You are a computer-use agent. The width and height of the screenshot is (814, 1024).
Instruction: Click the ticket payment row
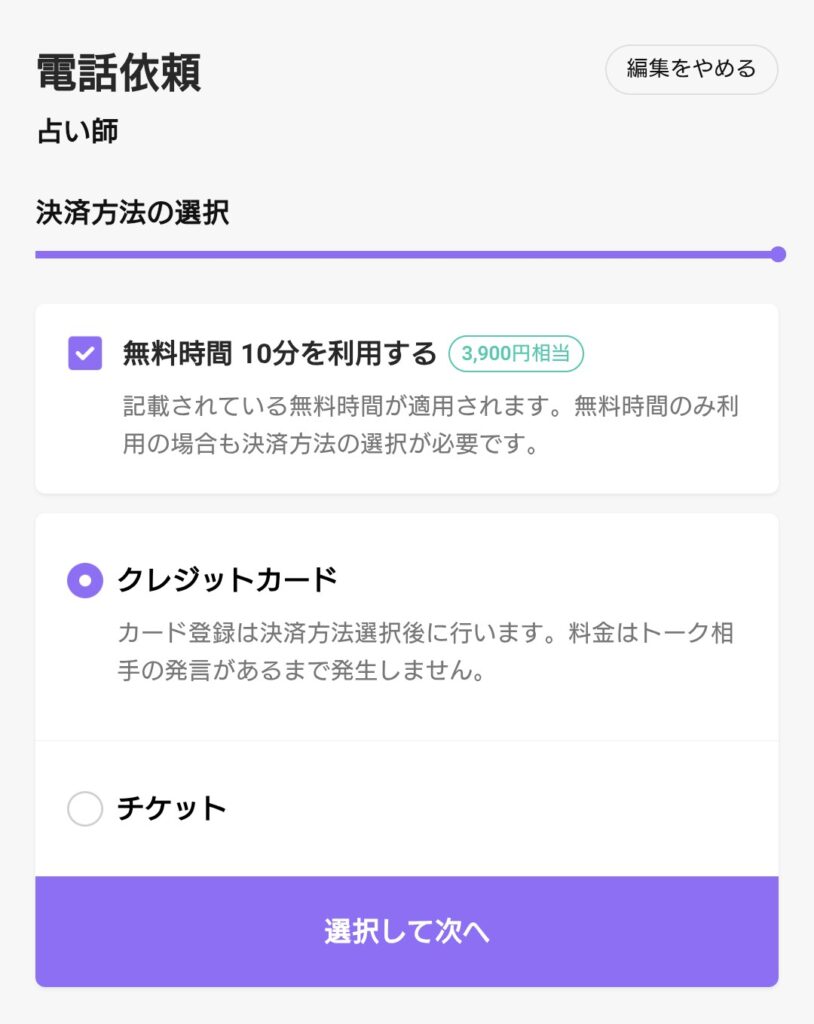pos(407,809)
